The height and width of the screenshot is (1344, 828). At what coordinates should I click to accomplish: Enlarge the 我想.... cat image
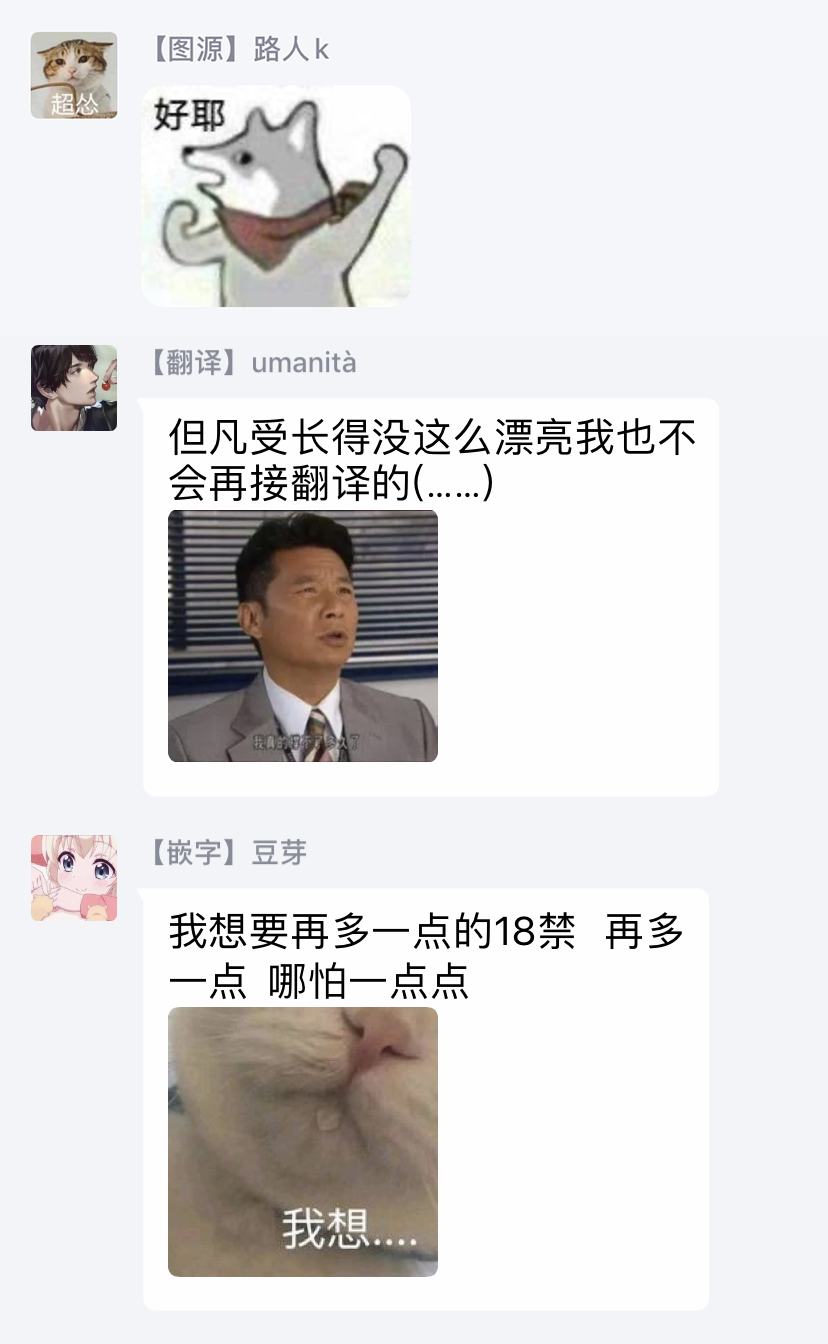click(303, 1142)
